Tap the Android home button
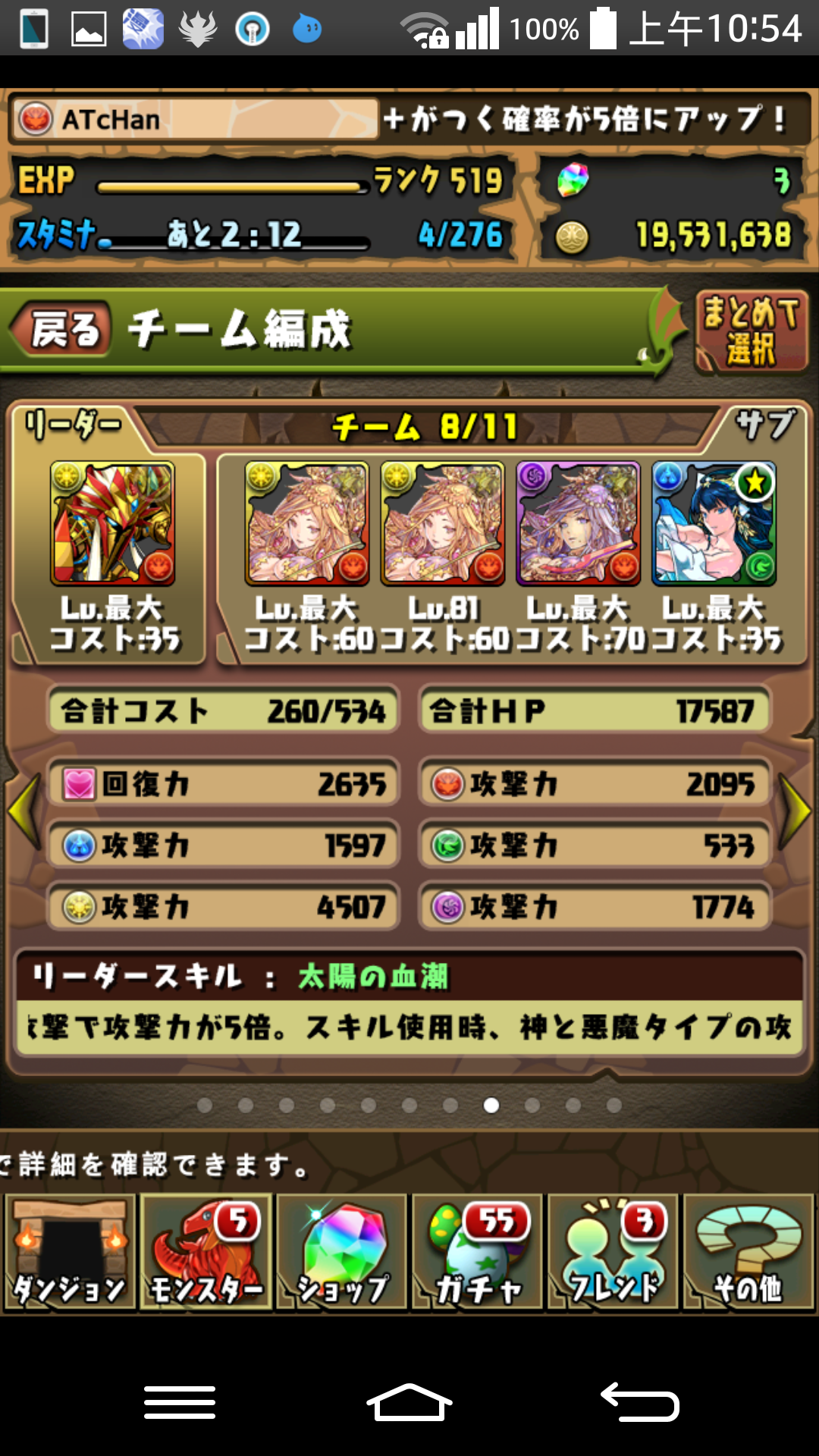 (409, 1403)
